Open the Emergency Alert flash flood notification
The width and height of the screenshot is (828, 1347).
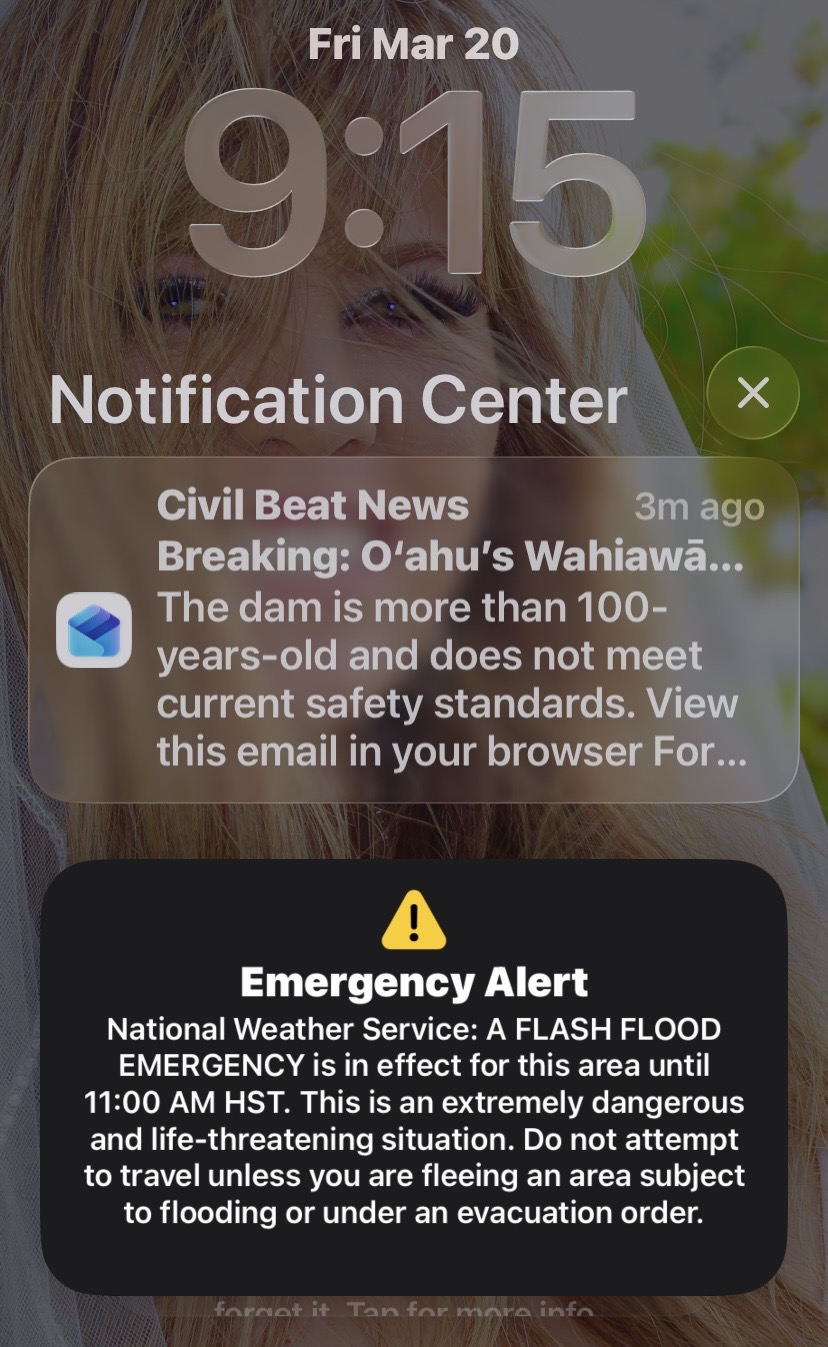[x=413, y=1075]
